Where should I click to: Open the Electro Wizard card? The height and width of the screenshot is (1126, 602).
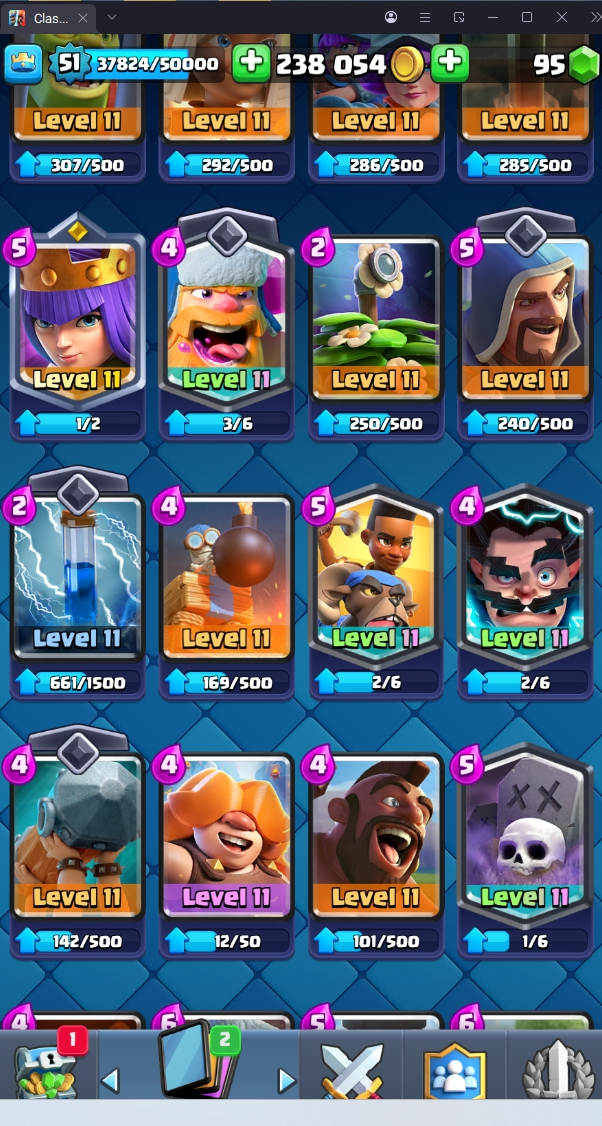[x=525, y=580]
